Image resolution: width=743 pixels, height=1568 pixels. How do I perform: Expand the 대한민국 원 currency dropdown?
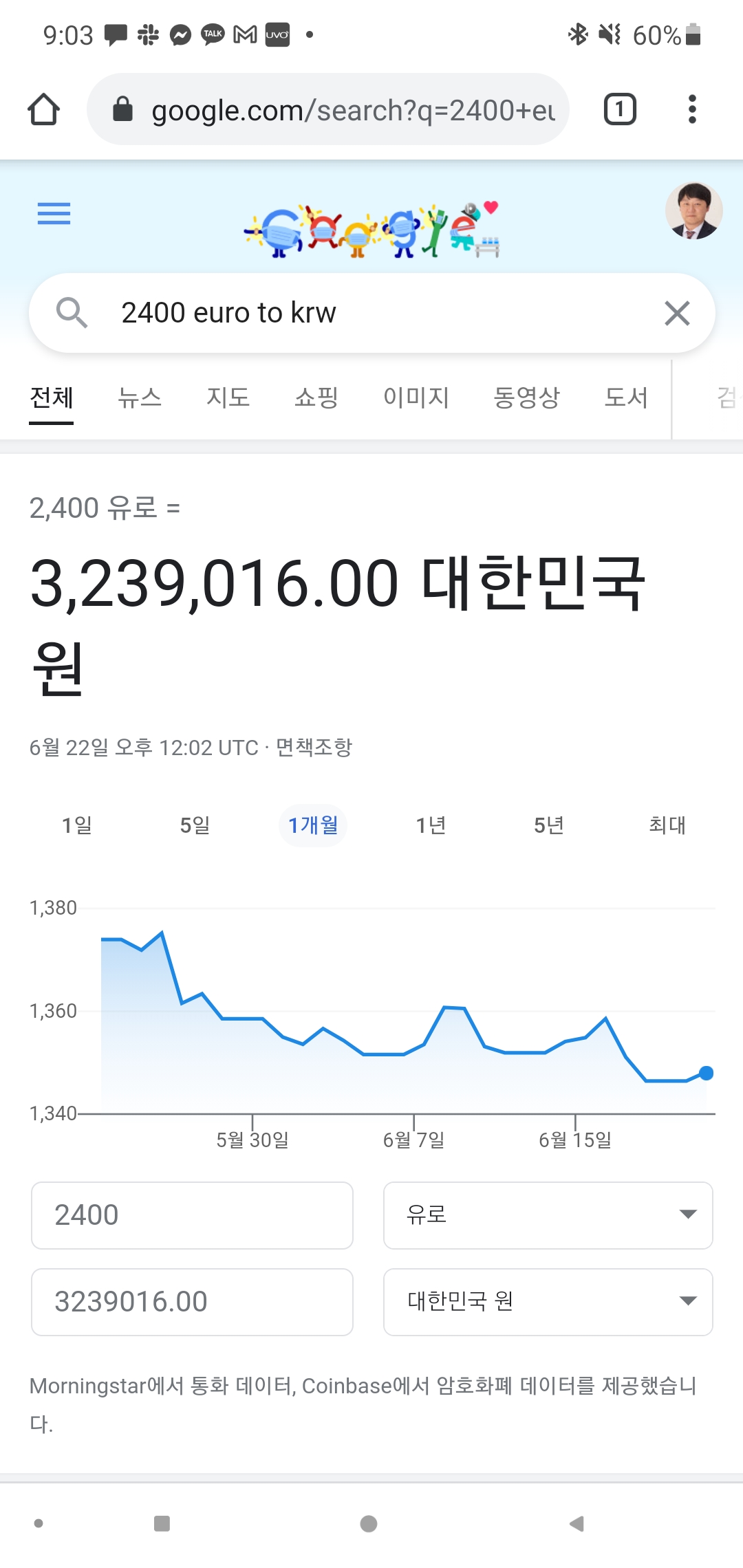(x=548, y=1302)
